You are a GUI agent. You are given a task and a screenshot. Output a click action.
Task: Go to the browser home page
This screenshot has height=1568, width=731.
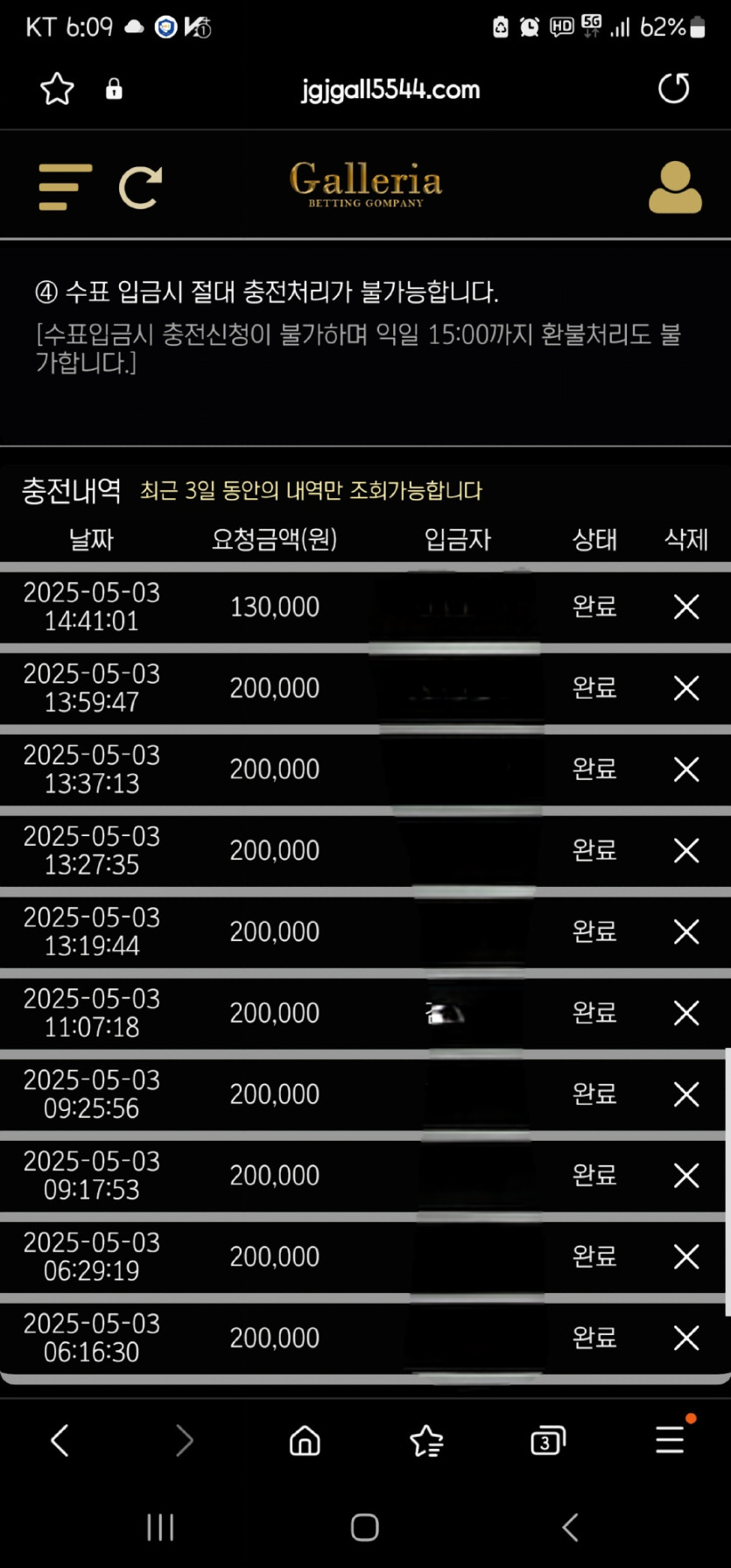305,1440
